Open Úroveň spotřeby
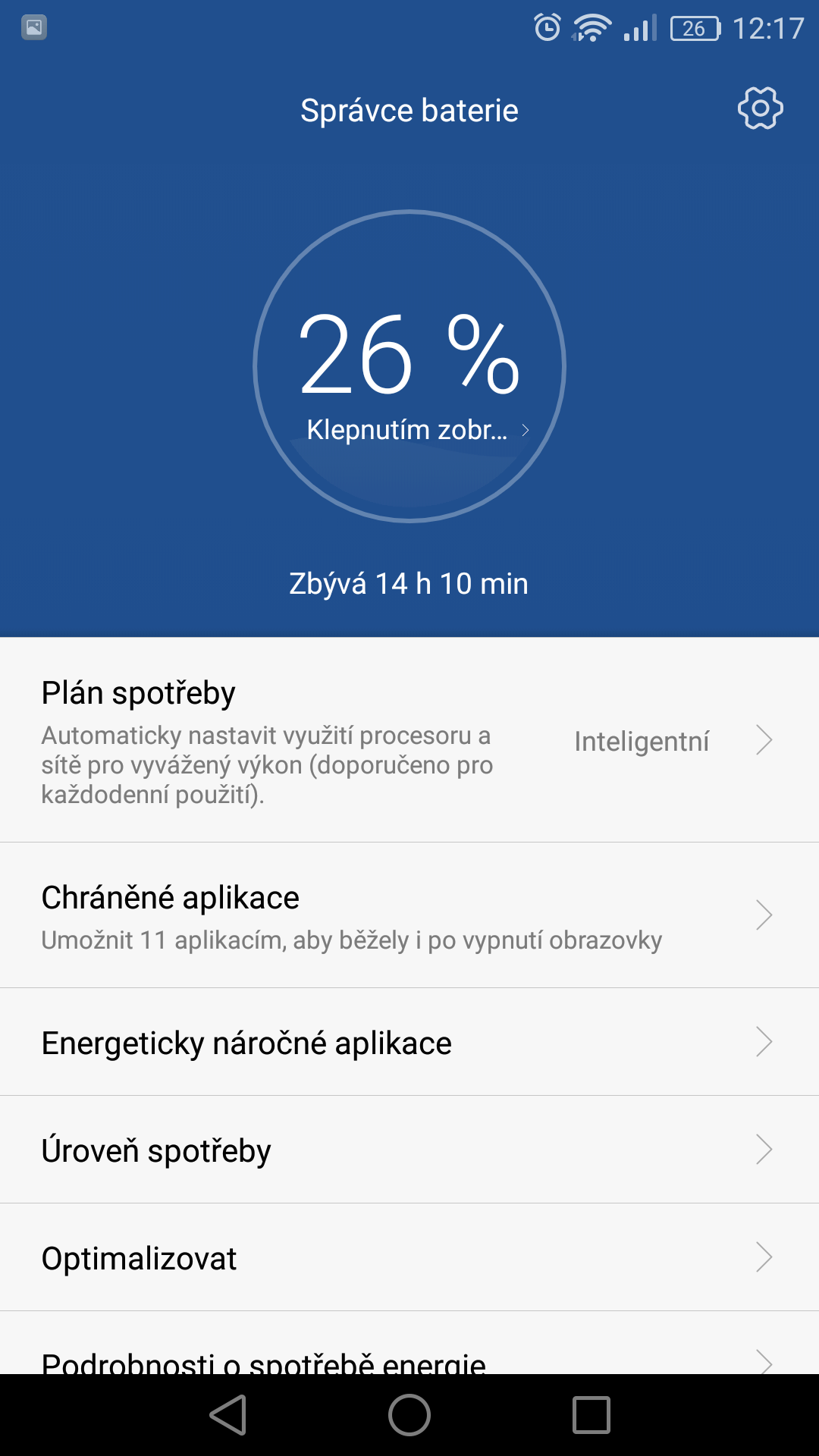Viewport: 819px width, 1456px height. click(x=409, y=1150)
